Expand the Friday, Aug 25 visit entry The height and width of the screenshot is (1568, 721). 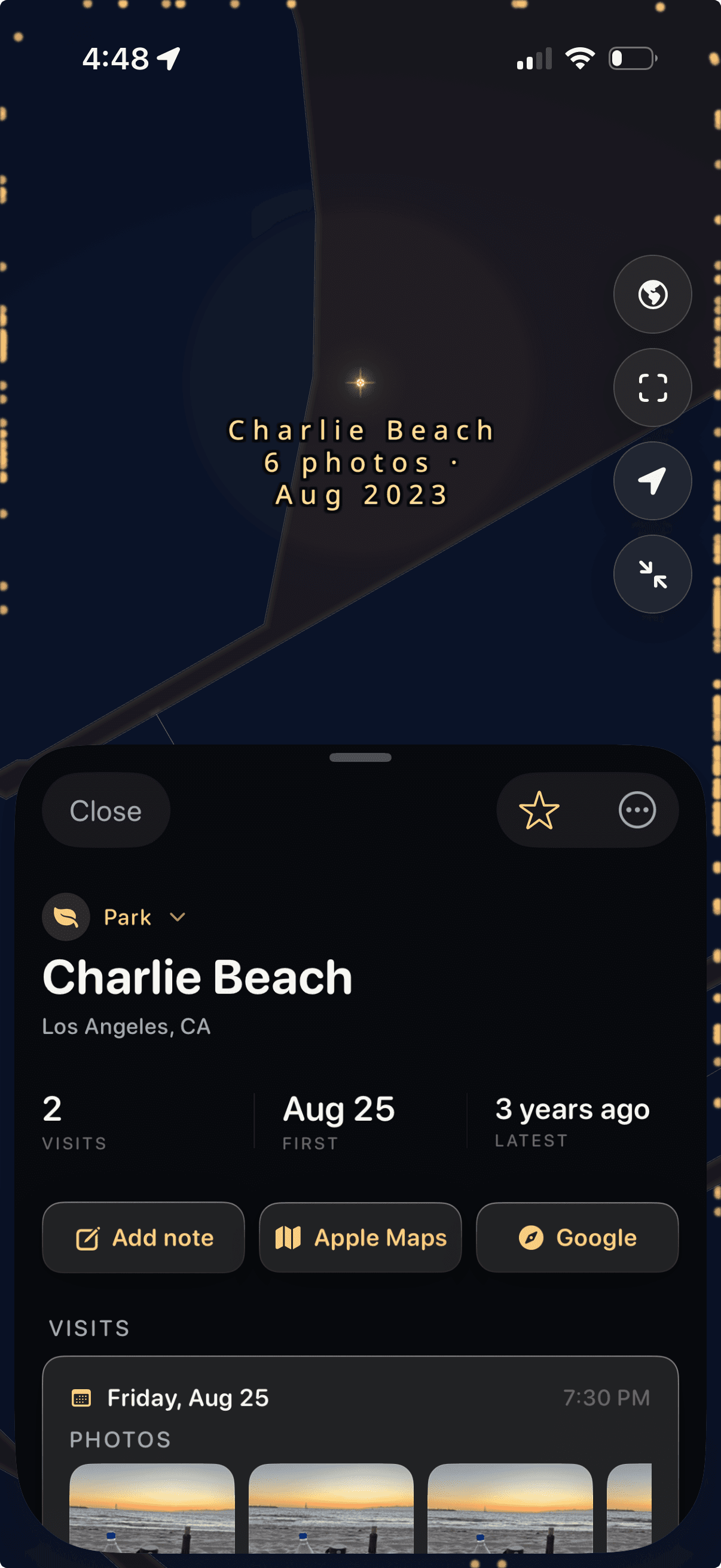(360, 1398)
